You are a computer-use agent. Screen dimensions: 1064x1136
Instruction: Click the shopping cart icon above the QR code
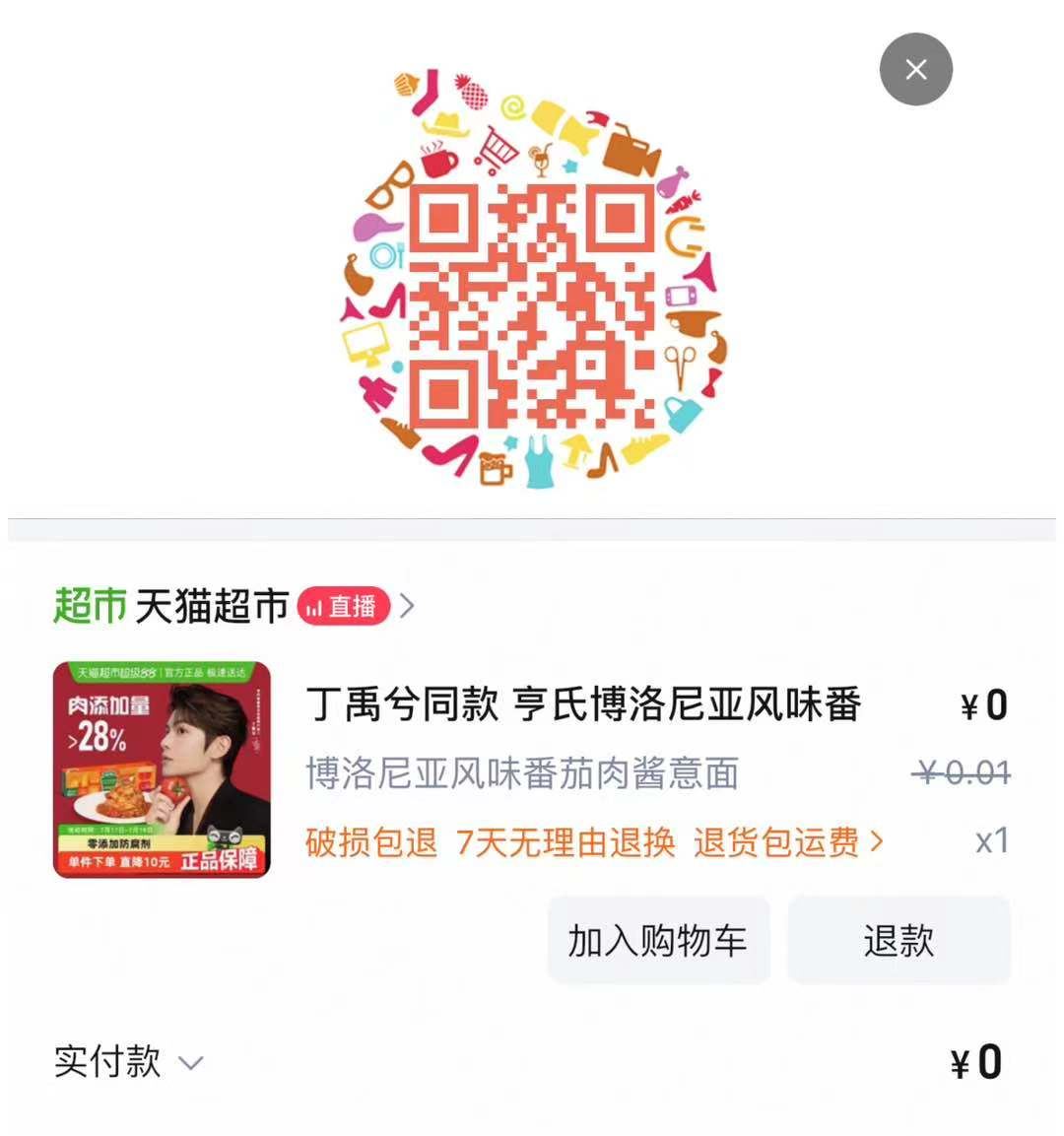pos(499,150)
